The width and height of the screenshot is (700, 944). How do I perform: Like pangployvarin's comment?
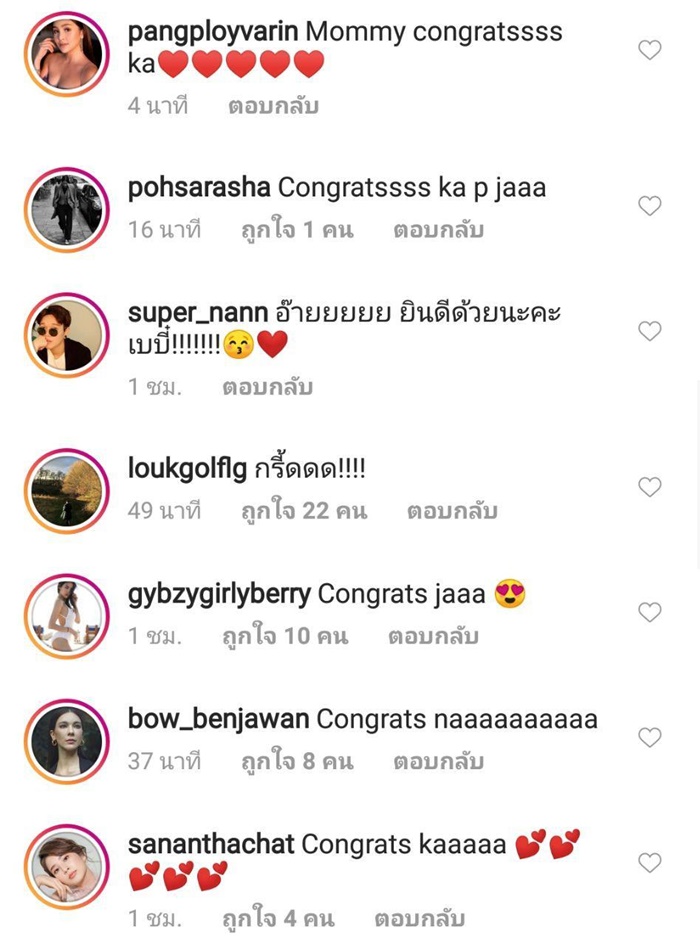click(650, 50)
